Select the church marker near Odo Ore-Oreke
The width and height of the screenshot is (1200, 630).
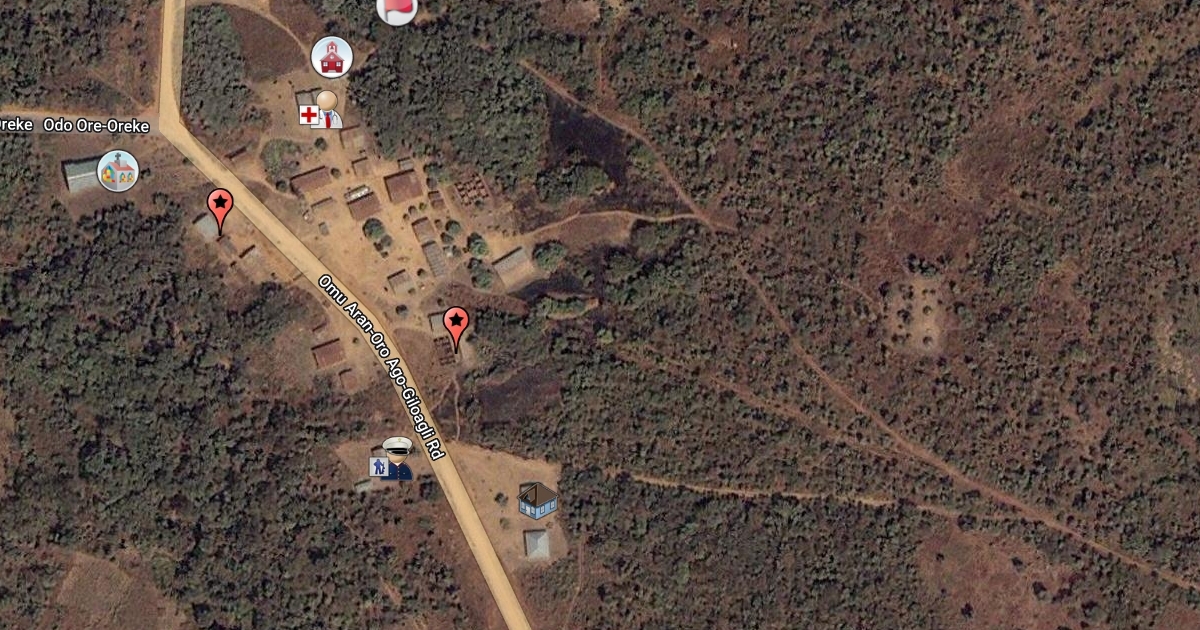coord(118,172)
